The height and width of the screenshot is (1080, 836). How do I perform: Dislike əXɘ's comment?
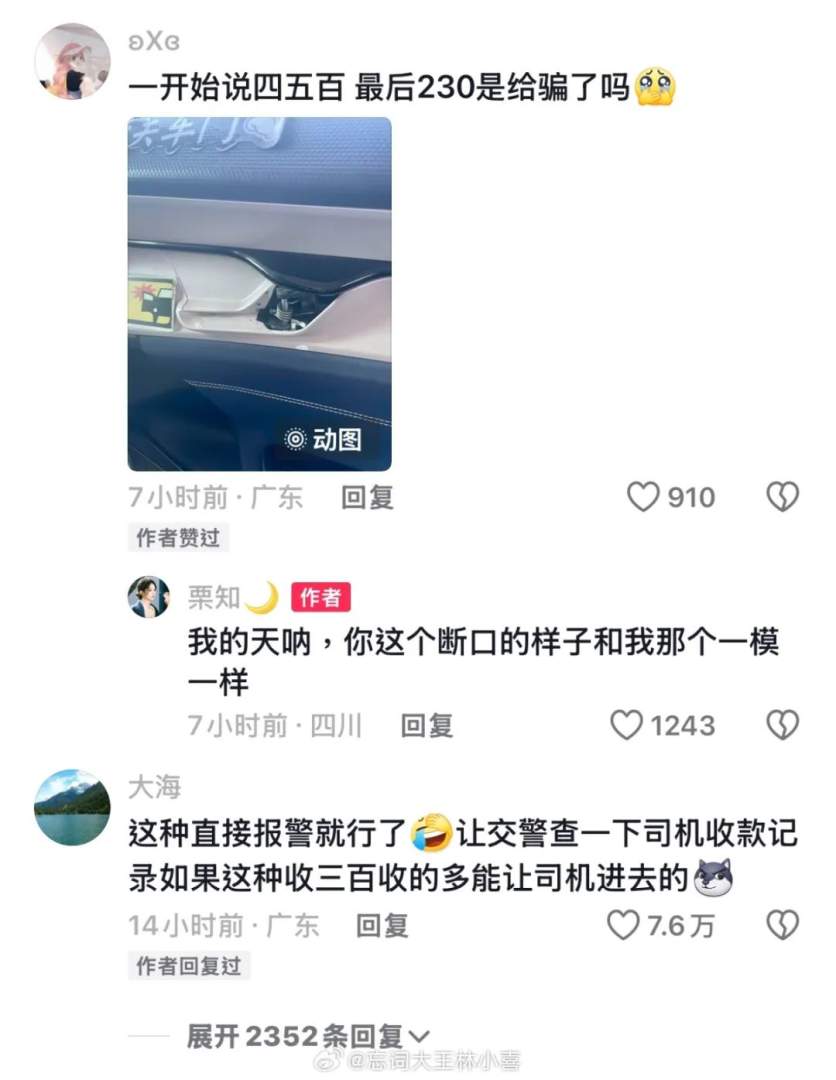782,497
